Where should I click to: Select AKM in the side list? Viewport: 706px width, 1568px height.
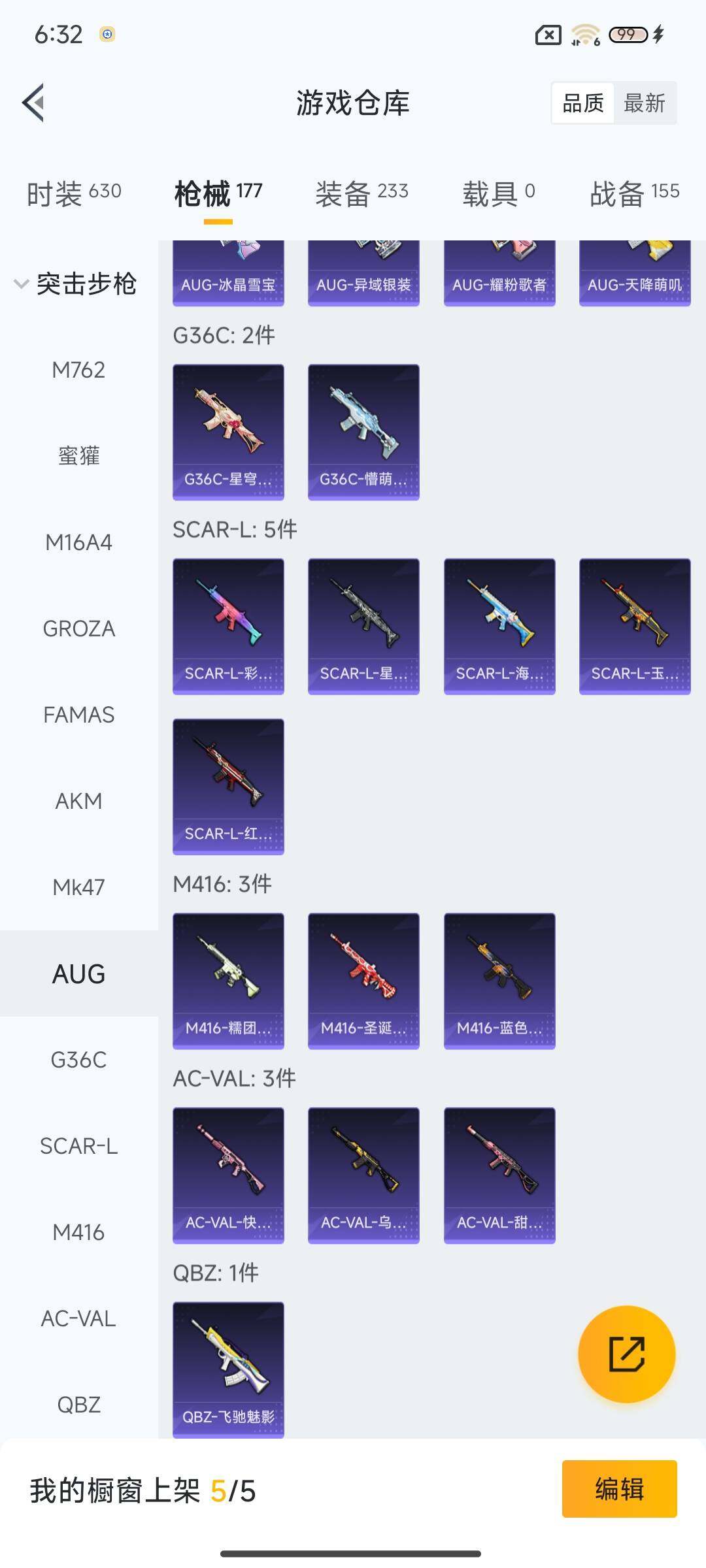click(78, 802)
